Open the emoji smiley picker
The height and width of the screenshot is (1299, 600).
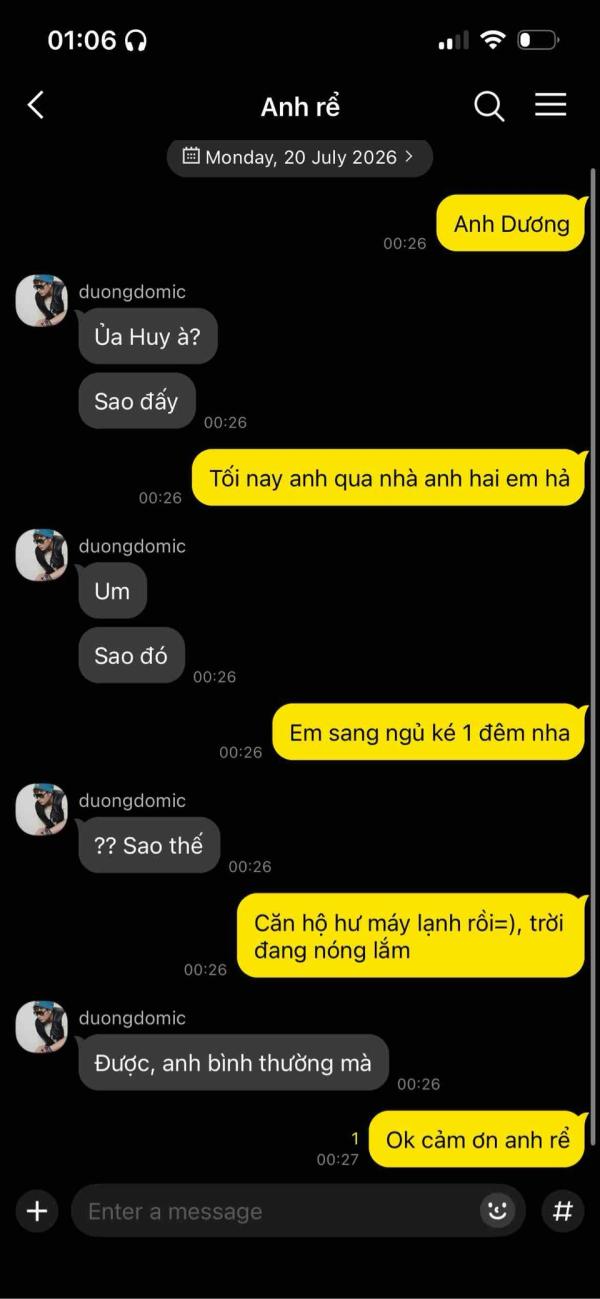point(497,1211)
